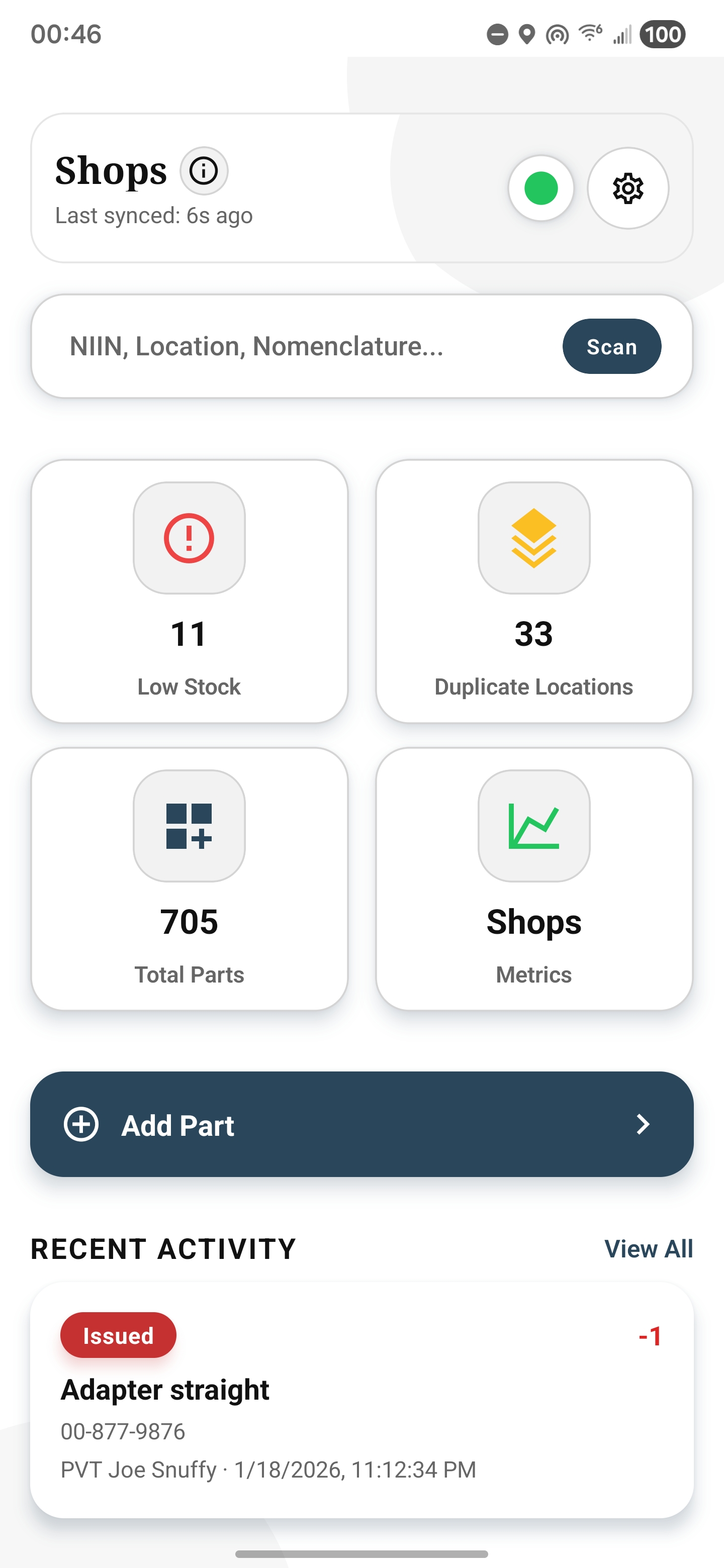Click the Duplicate Locations layers icon

533,538
